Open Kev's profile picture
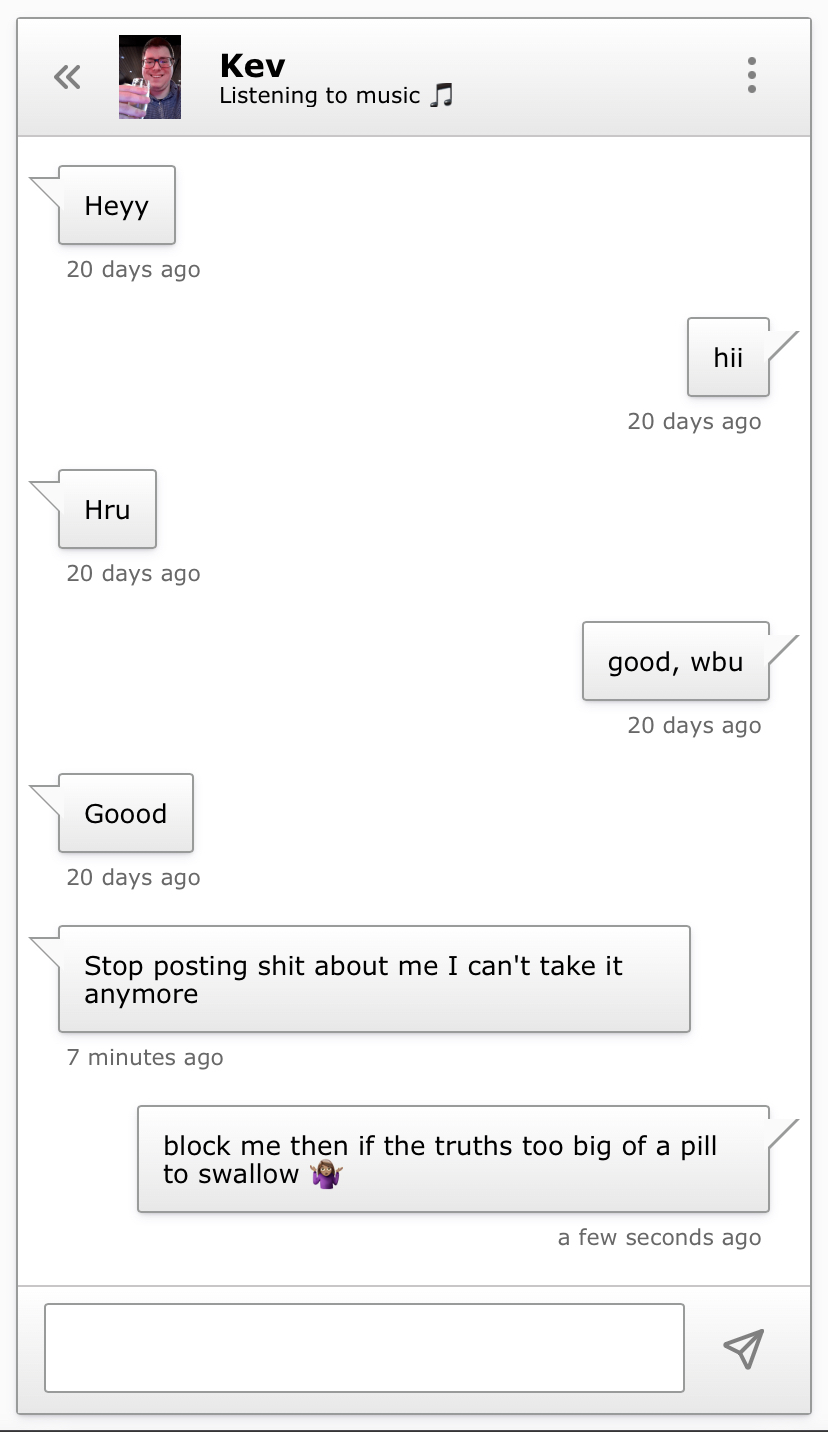The height and width of the screenshot is (1432, 828). point(150,77)
